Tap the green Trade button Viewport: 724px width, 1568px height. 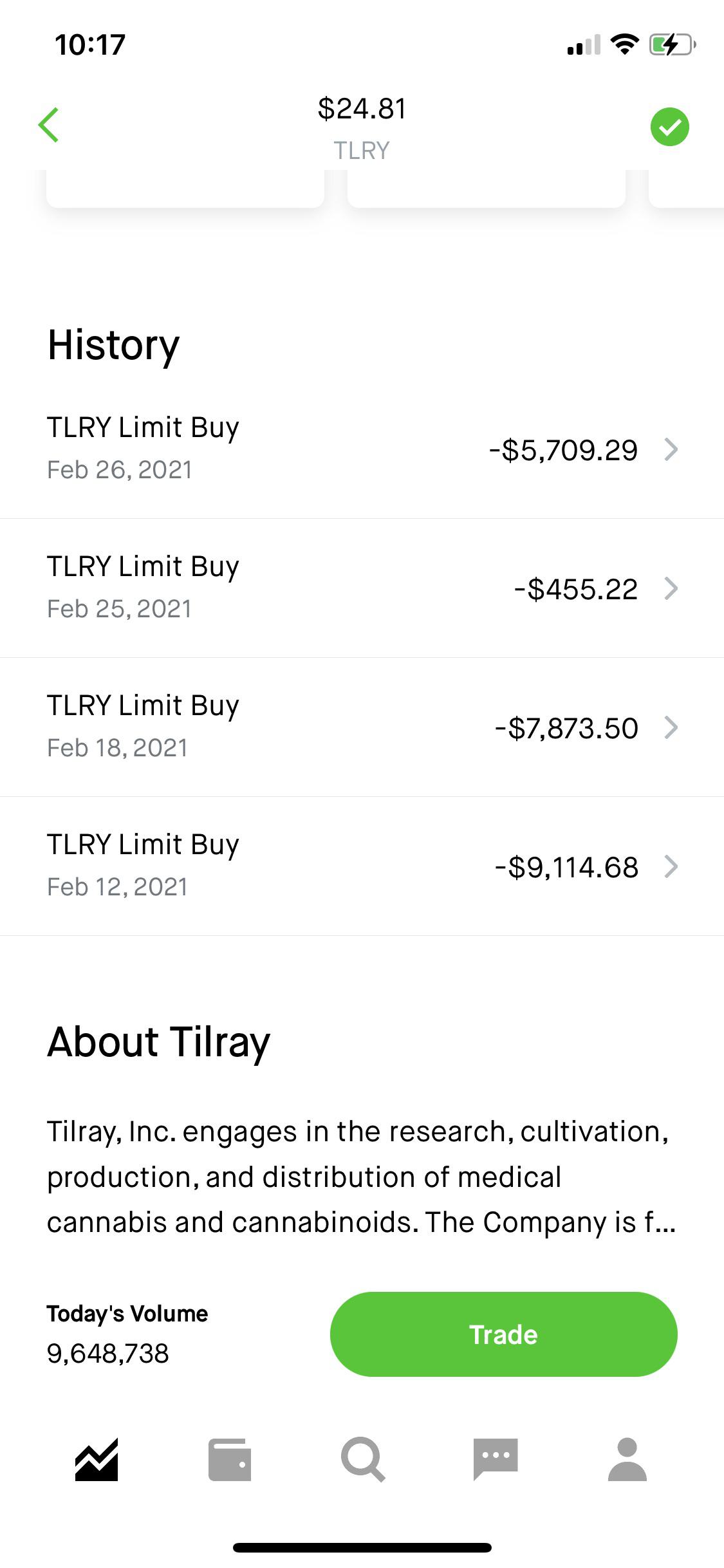[x=503, y=1334]
